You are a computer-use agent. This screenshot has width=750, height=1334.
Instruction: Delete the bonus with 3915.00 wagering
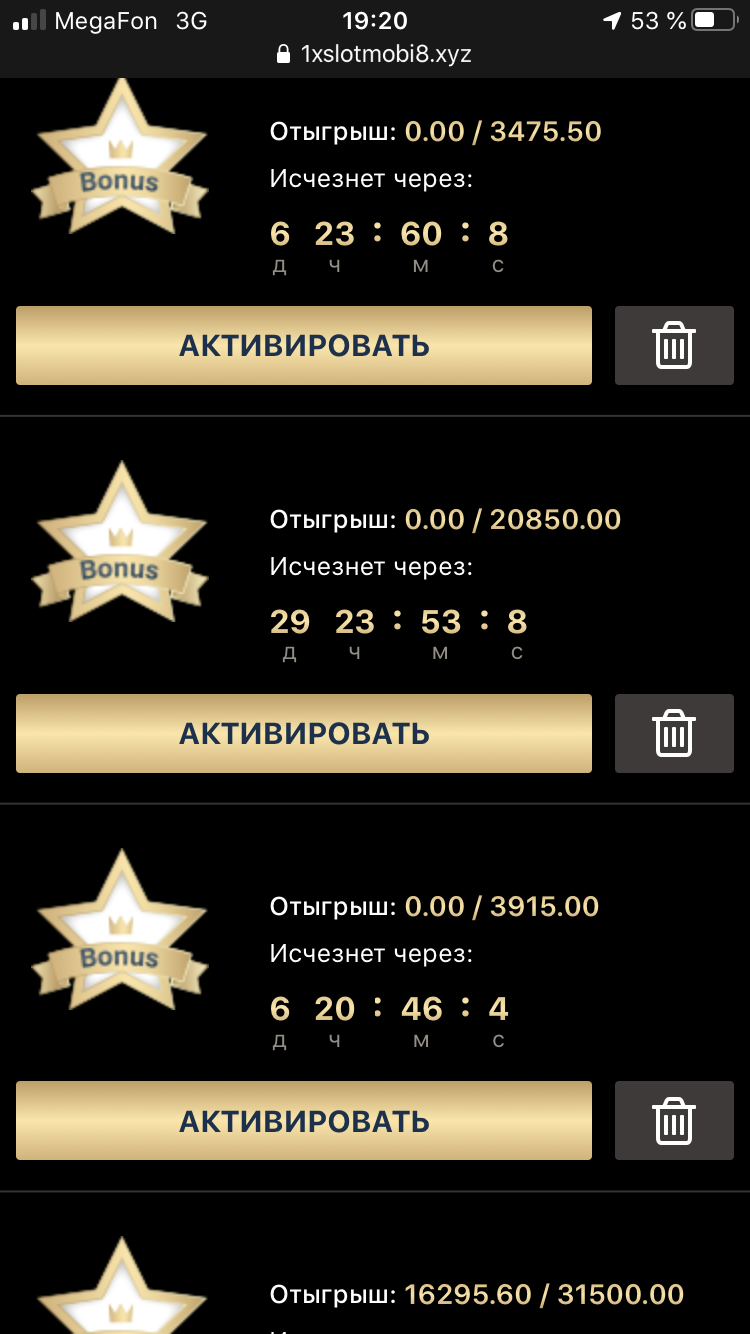pos(674,1121)
